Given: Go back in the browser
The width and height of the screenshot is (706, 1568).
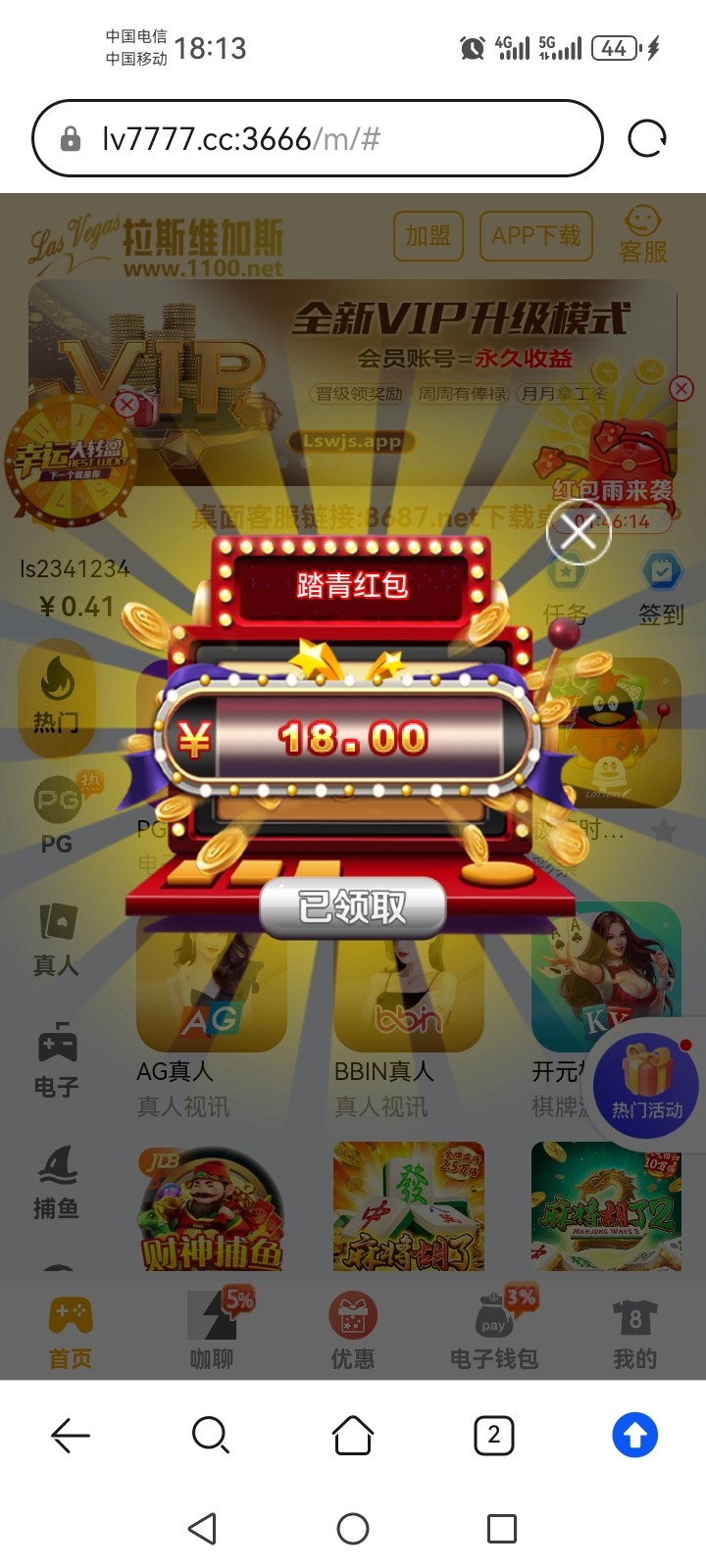Looking at the screenshot, I should tap(71, 1436).
